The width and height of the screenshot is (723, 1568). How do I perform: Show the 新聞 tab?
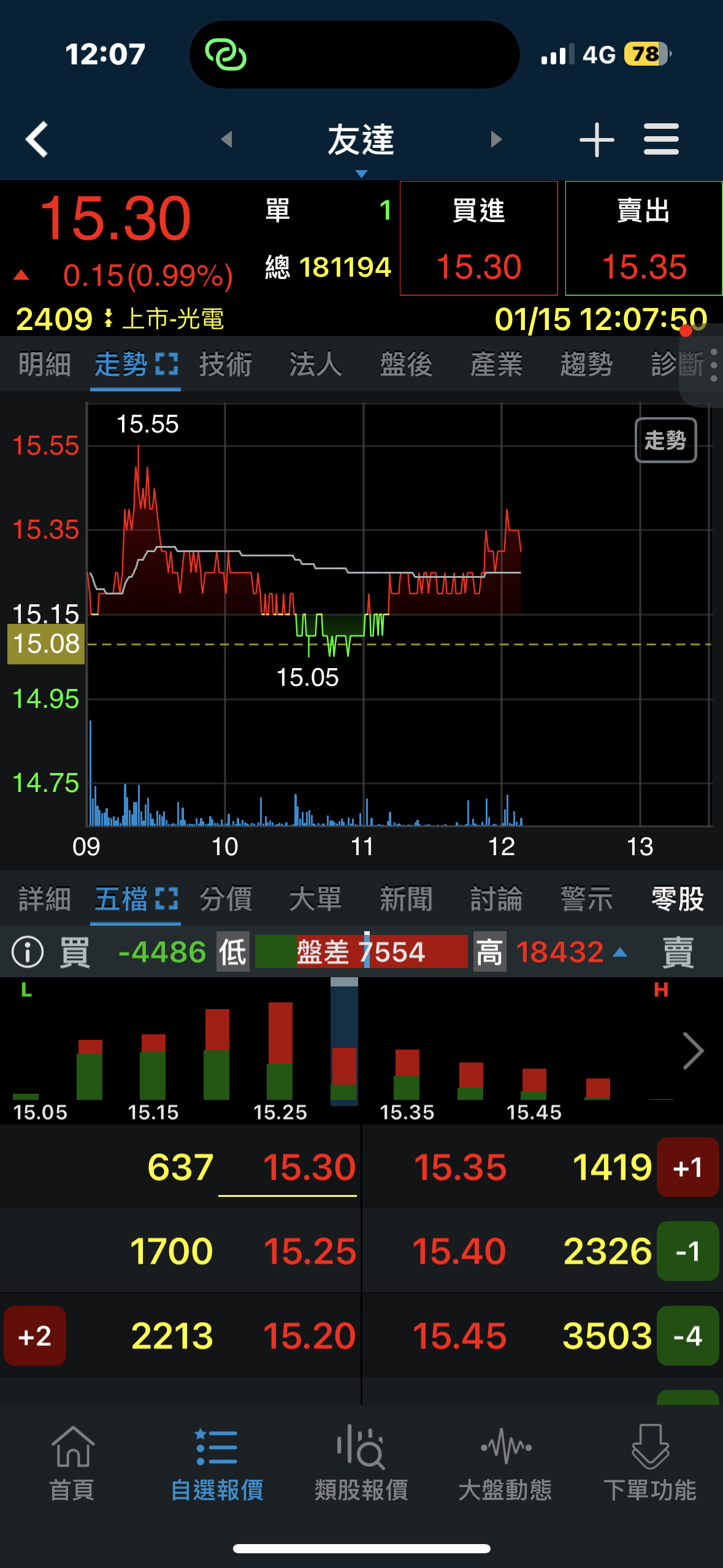406,899
